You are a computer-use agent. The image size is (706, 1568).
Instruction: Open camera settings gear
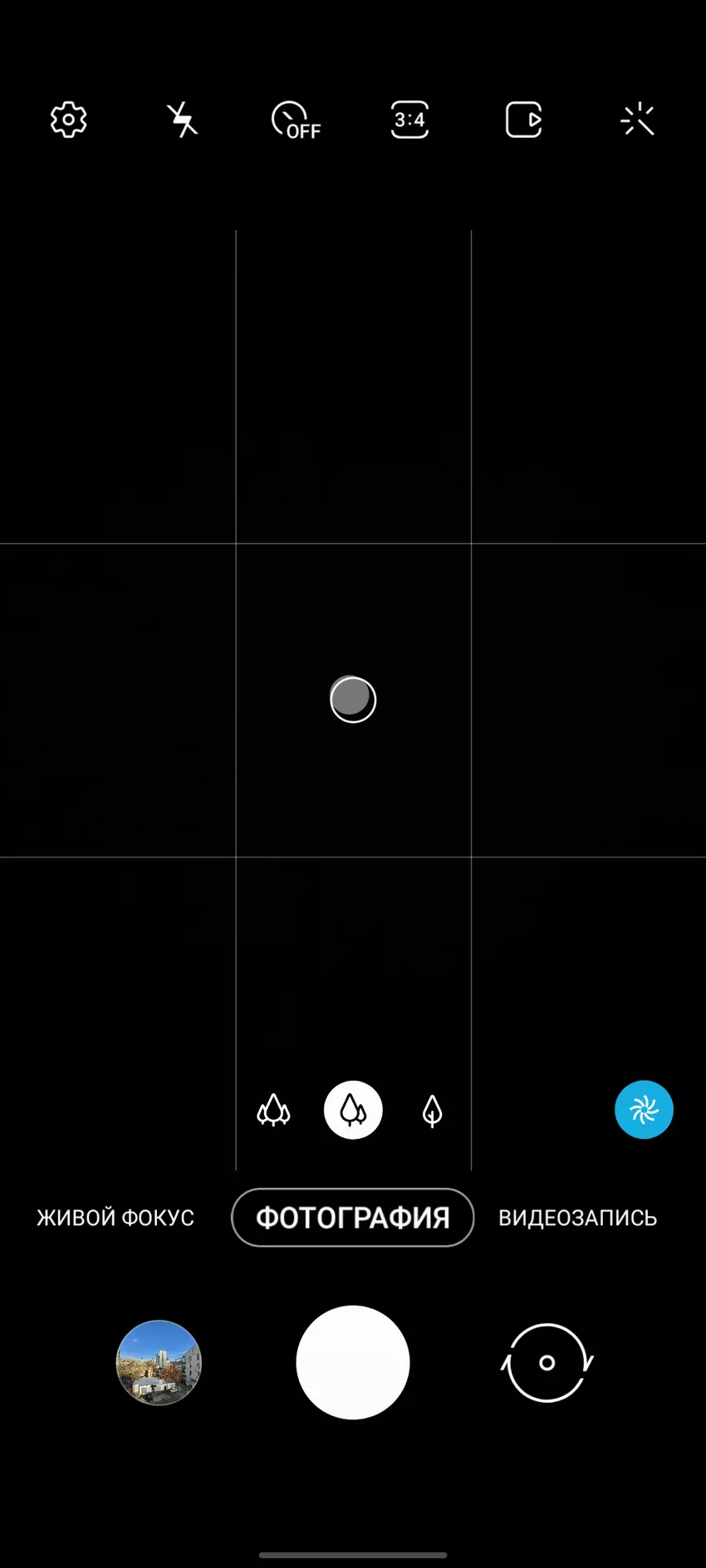tap(68, 120)
